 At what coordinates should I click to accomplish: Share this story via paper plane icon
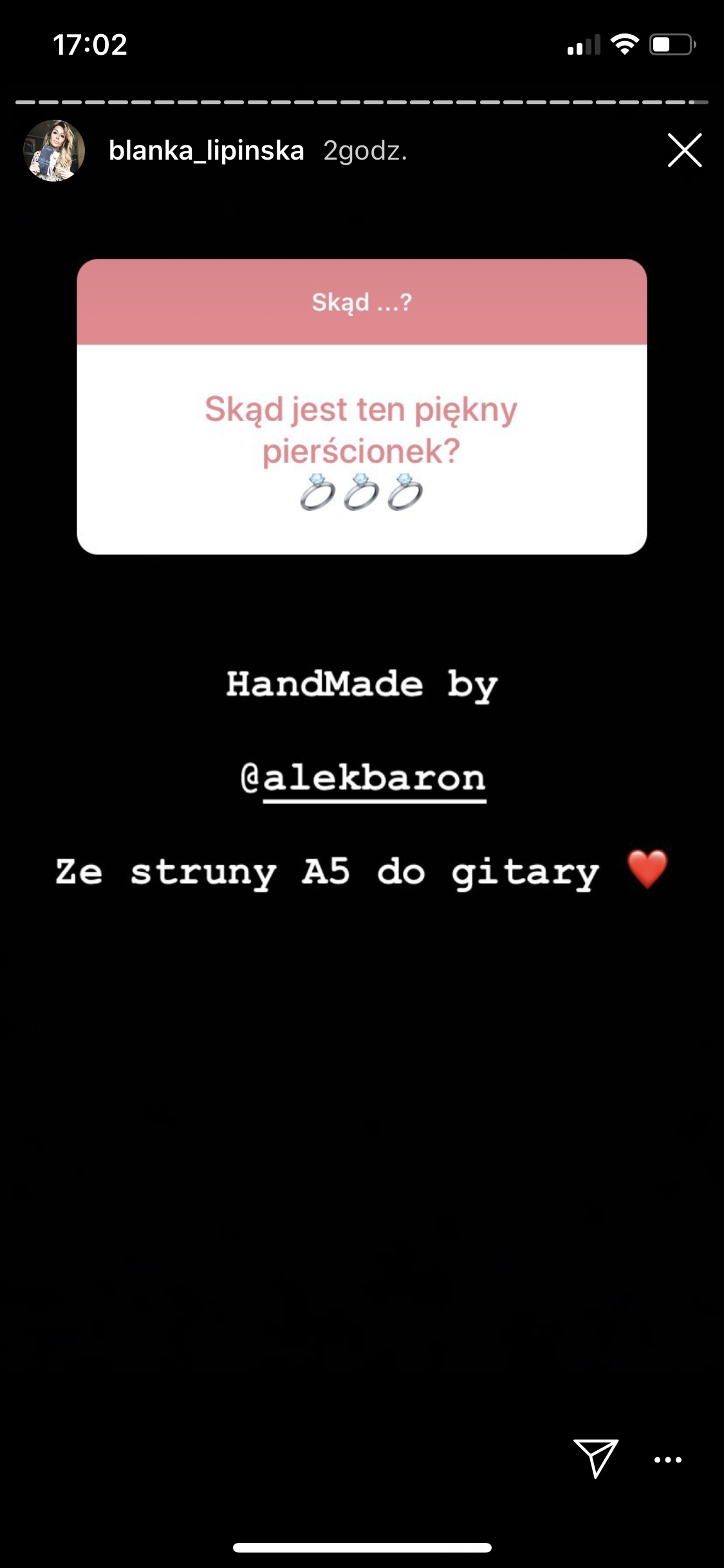(595, 1458)
